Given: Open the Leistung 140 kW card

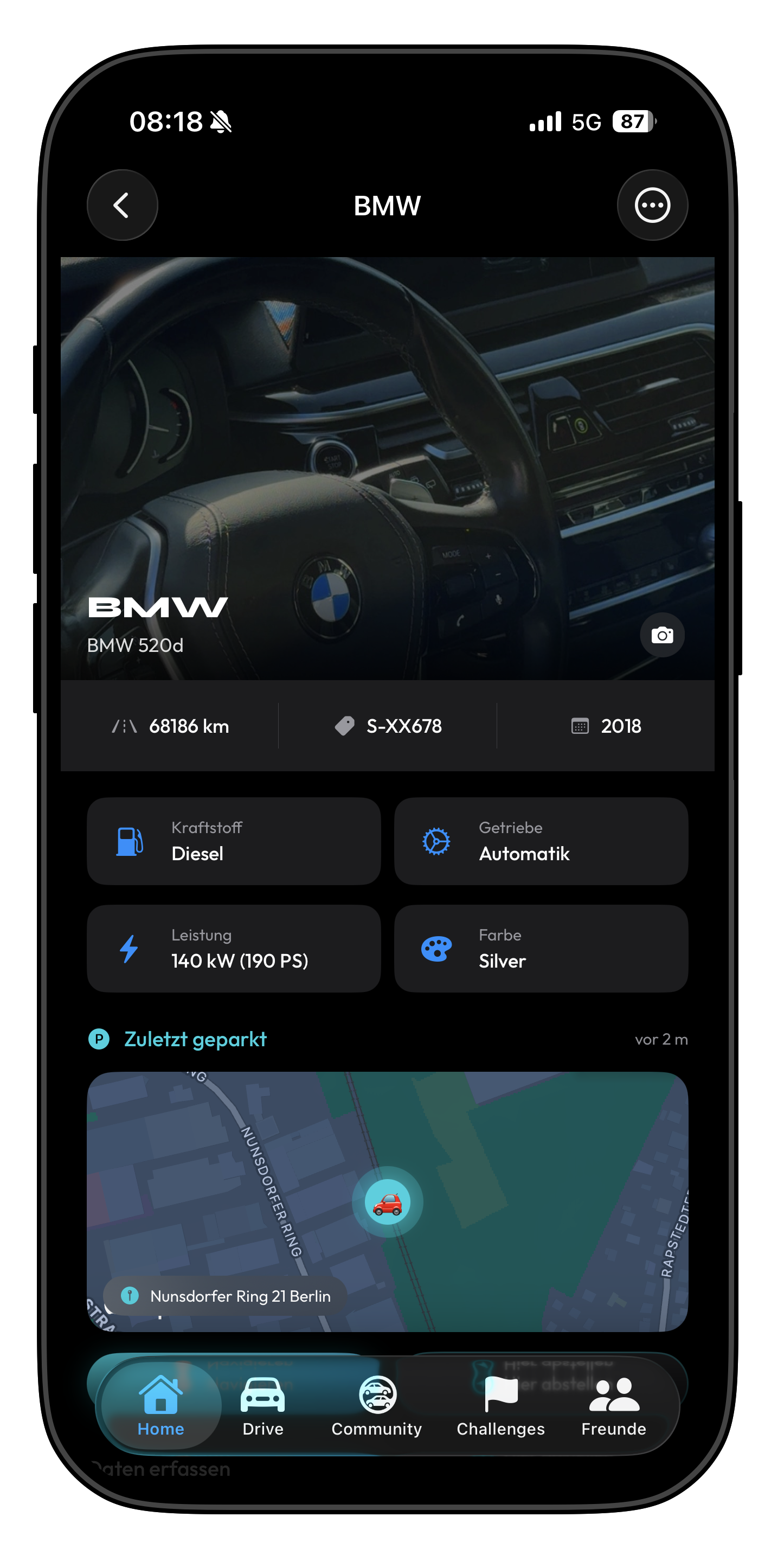Looking at the screenshot, I should 234,948.
